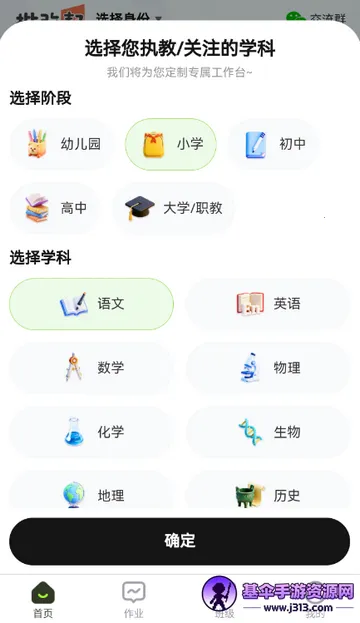Select the 语文 subject
This screenshot has height=623, width=360.
point(91,304)
